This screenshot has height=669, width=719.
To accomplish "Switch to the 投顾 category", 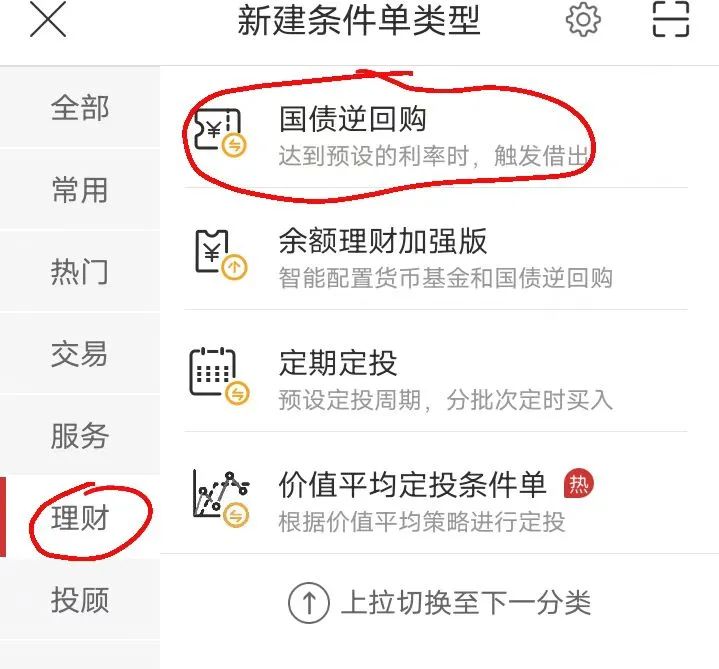I will pyautogui.click(x=80, y=600).
